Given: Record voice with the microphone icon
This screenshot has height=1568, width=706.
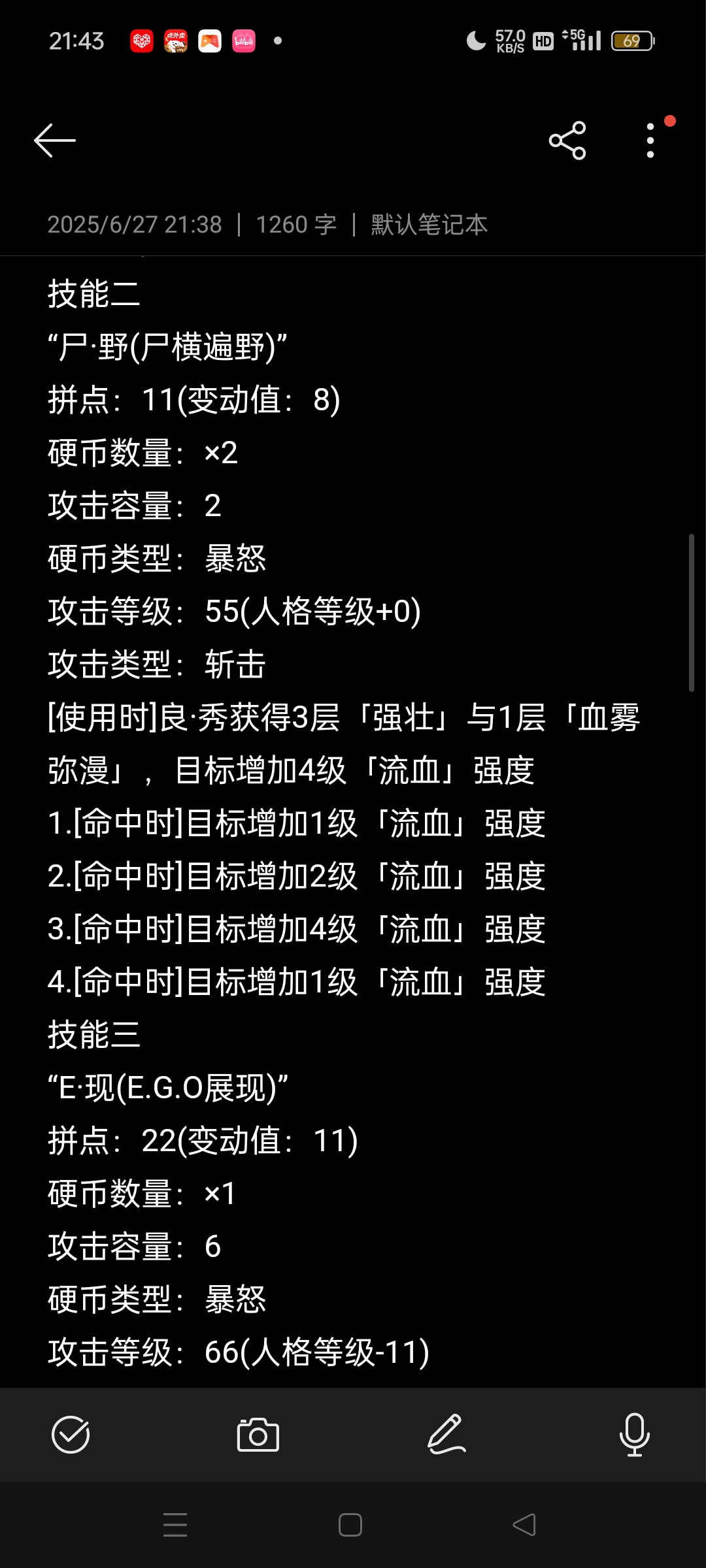Looking at the screenshot, I should point(634,1435).
